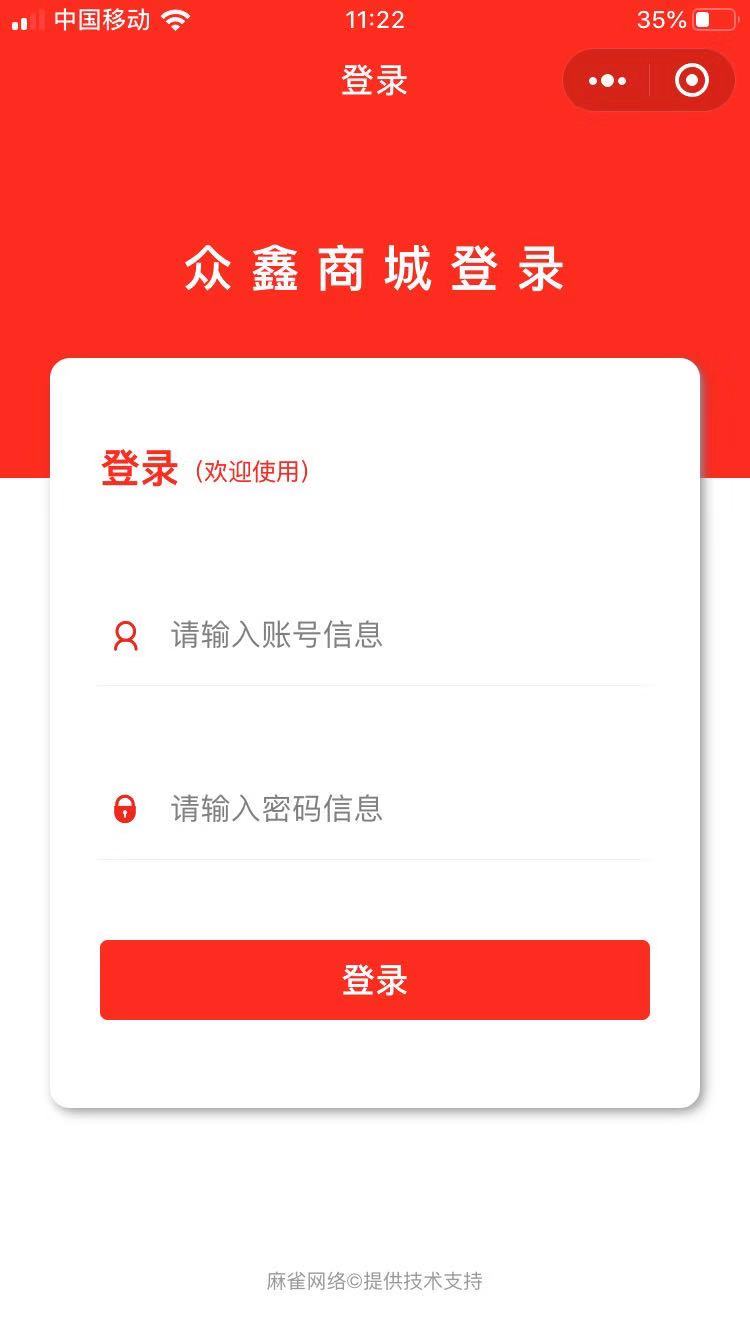Image resolution: width=750 pixels, height=1334 pixels.
Task: Close the mini program via circle icon
Action: (x=692, y=81)
